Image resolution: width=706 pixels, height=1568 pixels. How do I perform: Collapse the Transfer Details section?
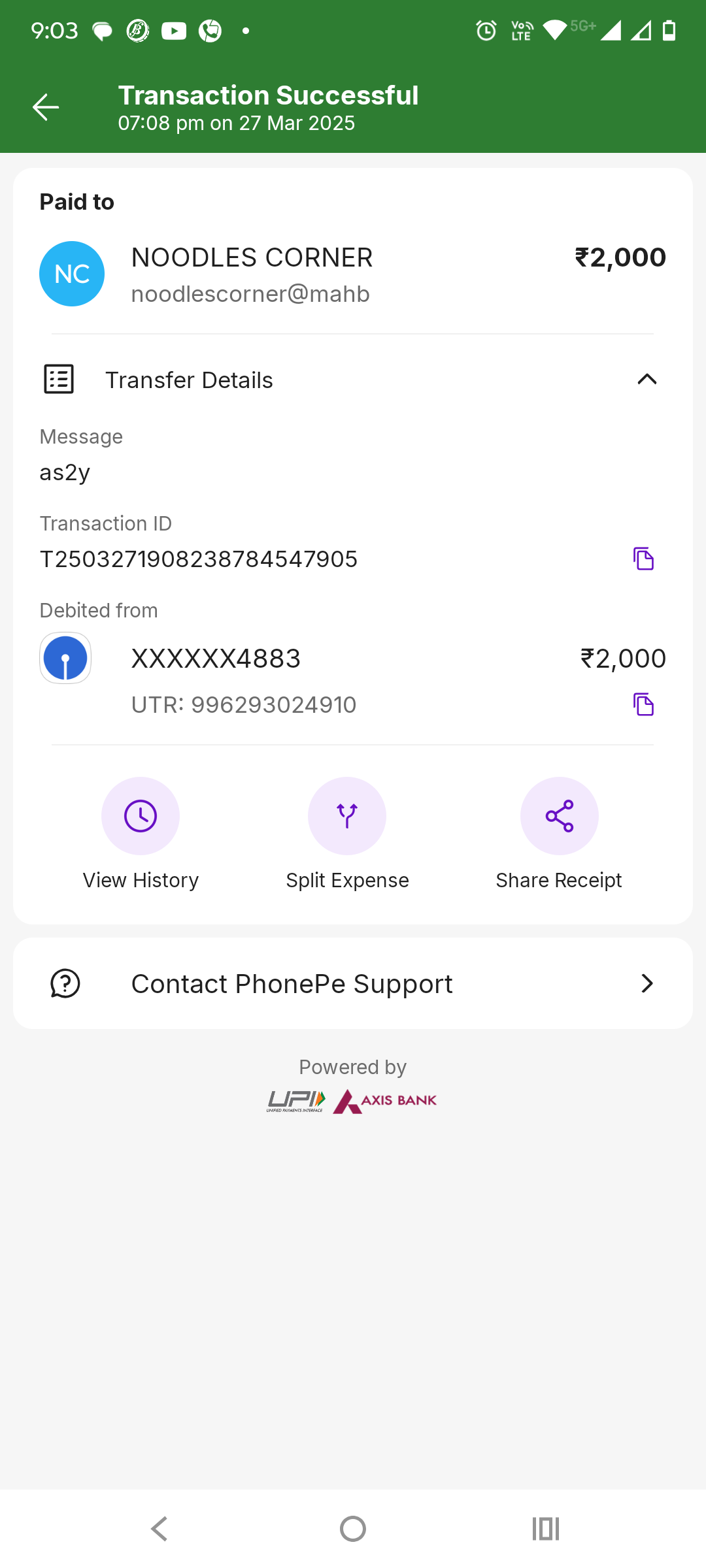647,380
